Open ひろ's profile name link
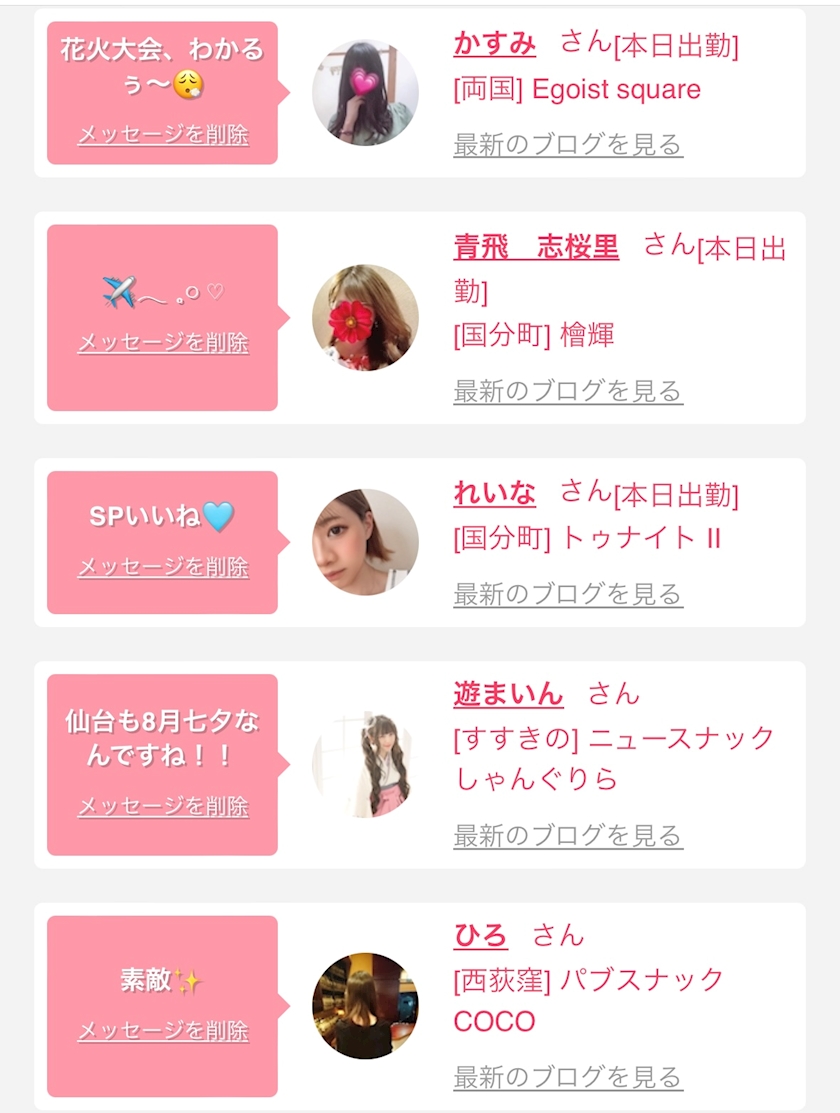The image size is (840, 1113). pos(481,935)
